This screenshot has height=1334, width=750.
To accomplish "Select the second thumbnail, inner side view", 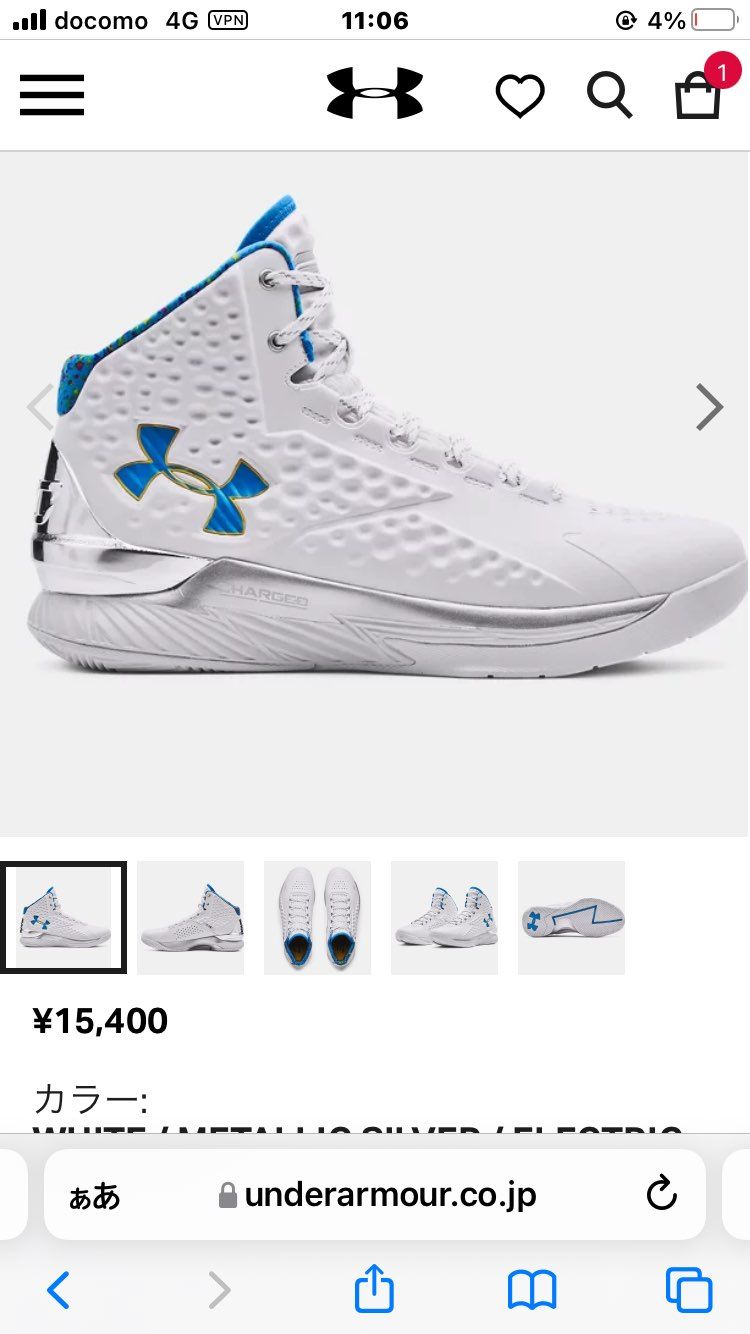I will (x=190, y=917).
